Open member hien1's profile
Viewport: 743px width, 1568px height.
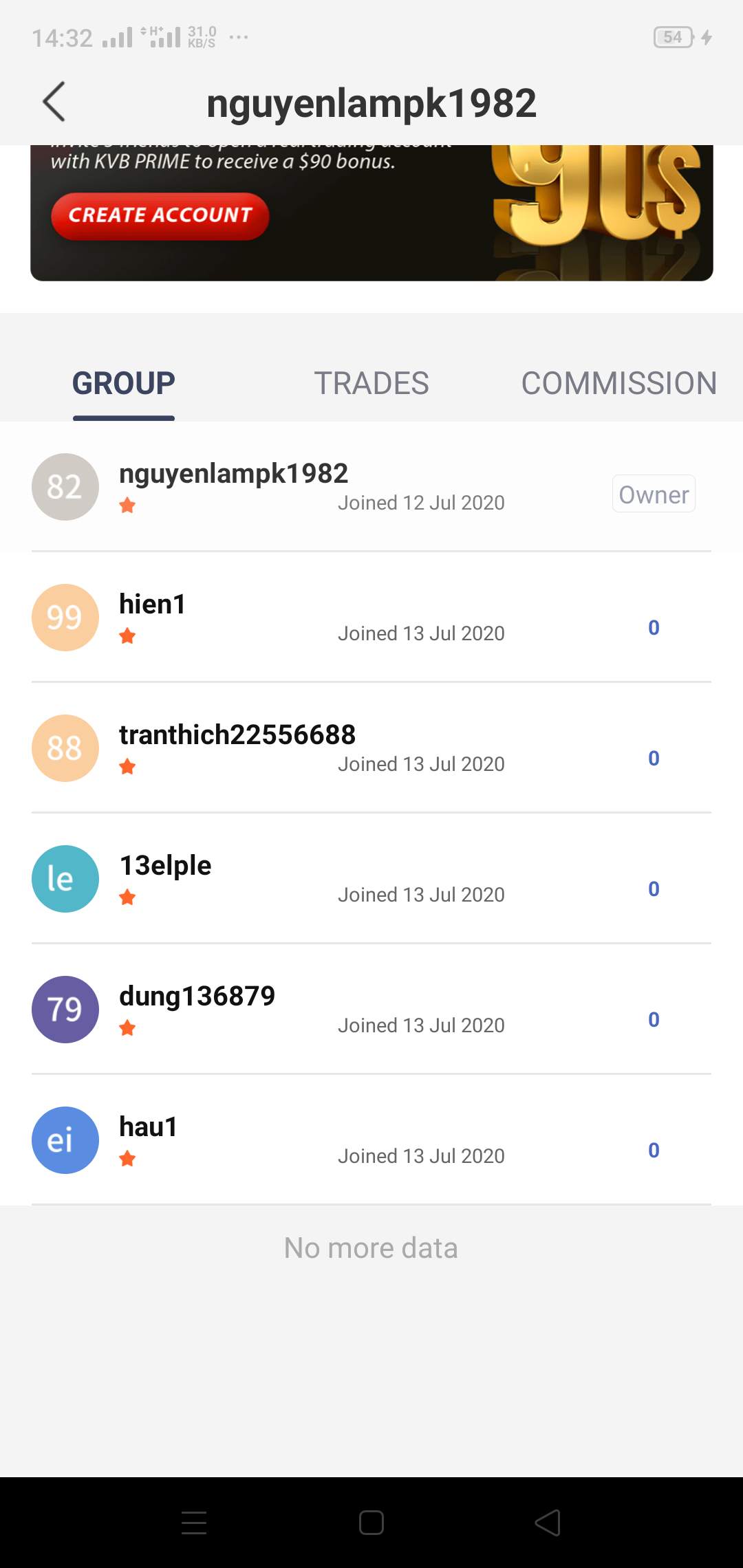point(371,618)
